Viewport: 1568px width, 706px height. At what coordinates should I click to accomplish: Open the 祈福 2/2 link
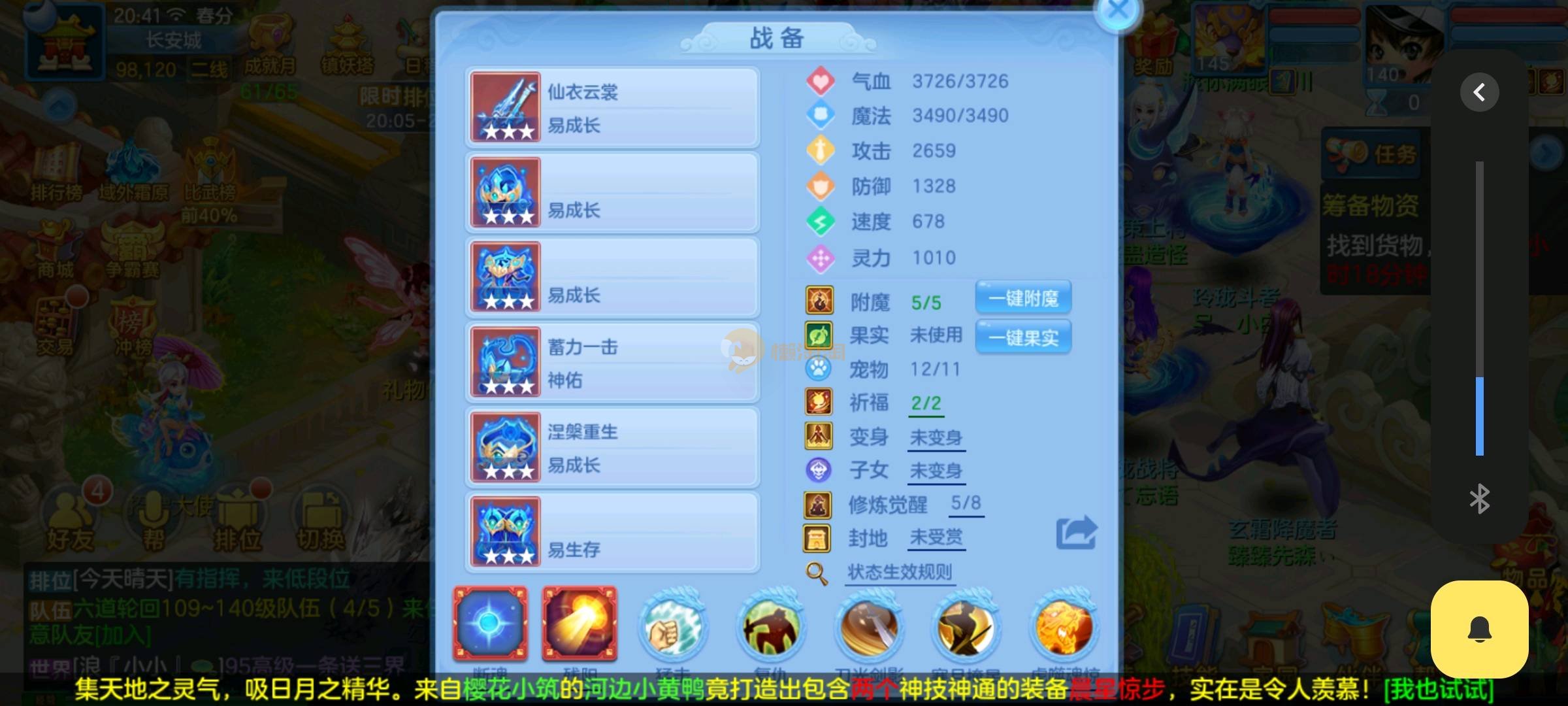click(926, 403)
